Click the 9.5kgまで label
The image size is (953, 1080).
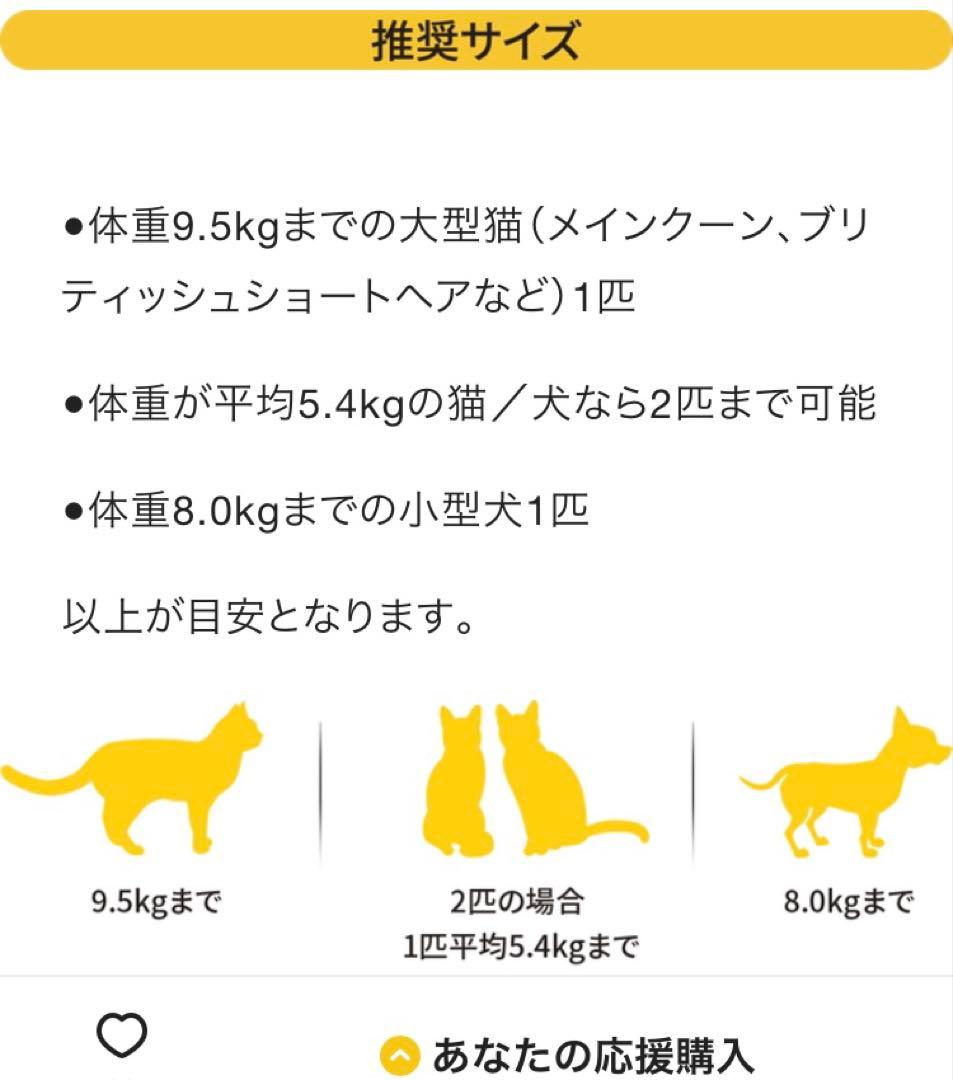coord(158,899)
